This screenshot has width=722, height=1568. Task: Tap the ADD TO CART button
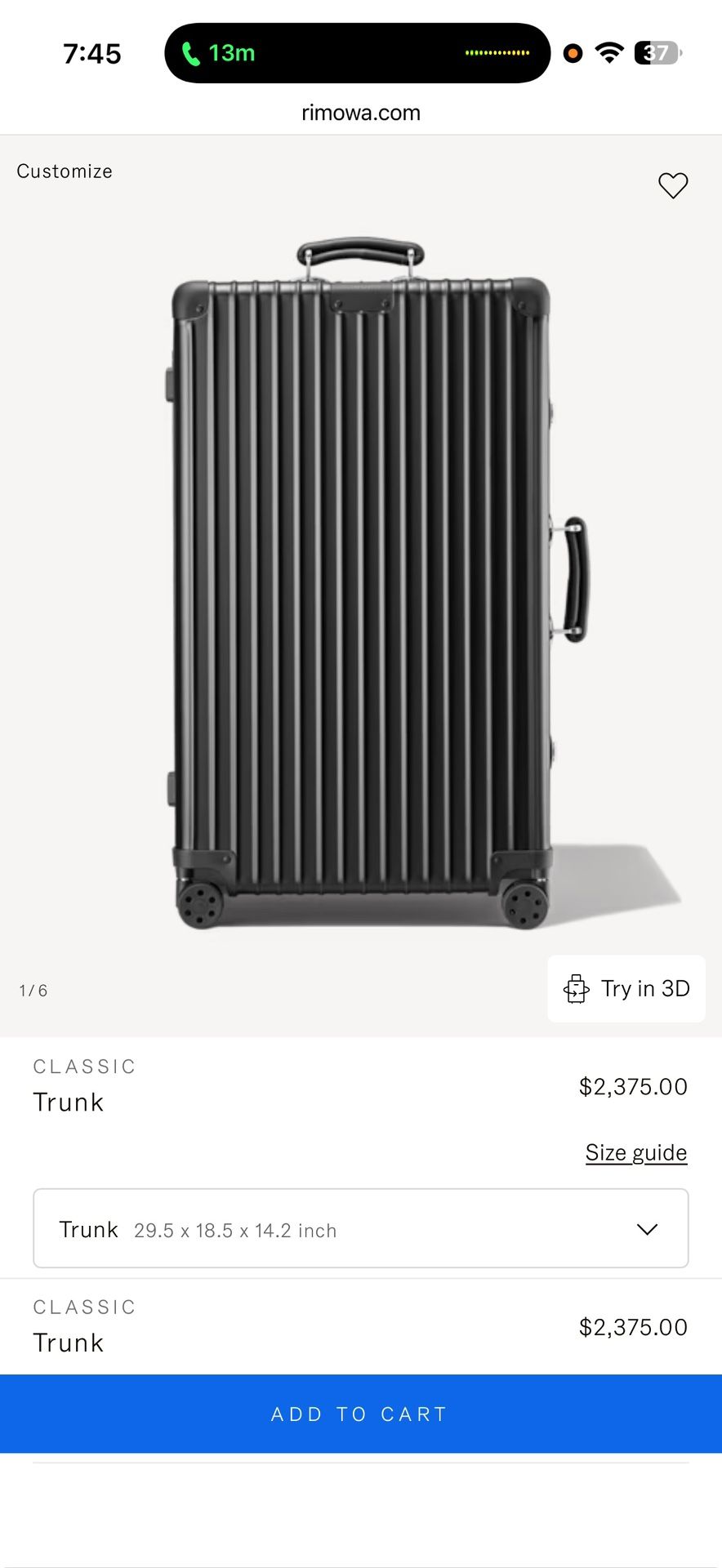coord(360,1414)
